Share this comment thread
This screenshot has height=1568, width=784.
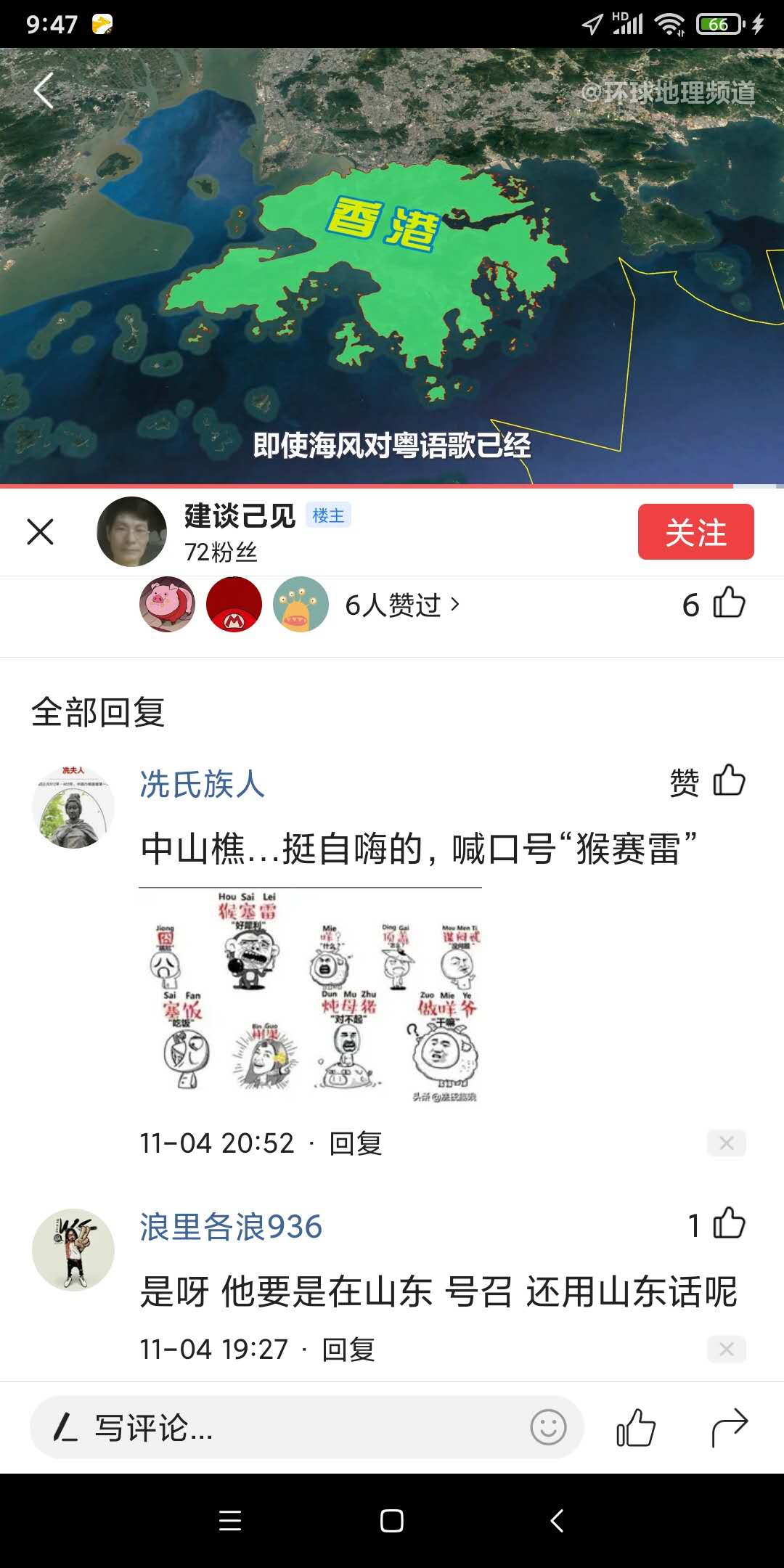729,1428
